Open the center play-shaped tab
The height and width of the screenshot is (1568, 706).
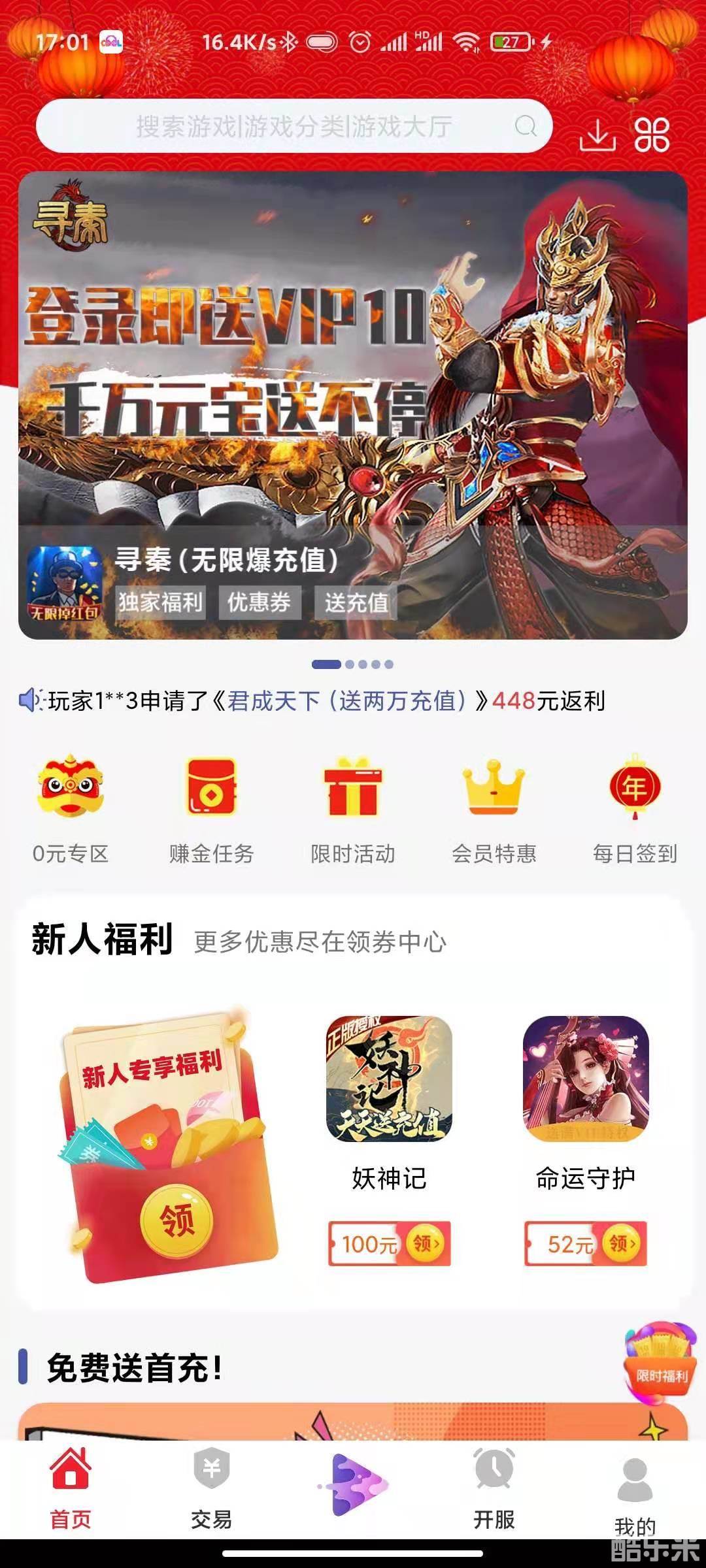353,1485
